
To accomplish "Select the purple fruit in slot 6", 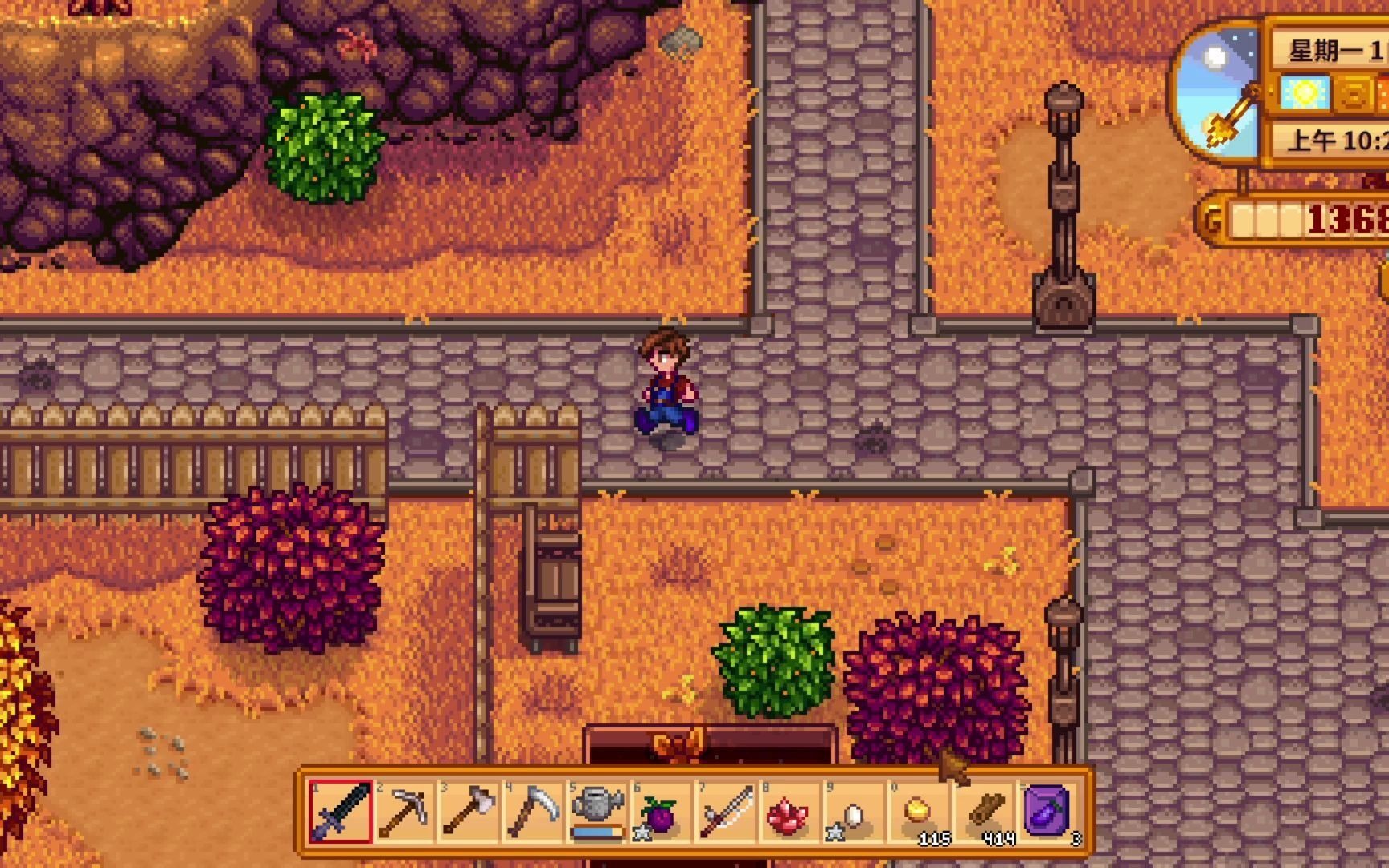I will 661,813.
